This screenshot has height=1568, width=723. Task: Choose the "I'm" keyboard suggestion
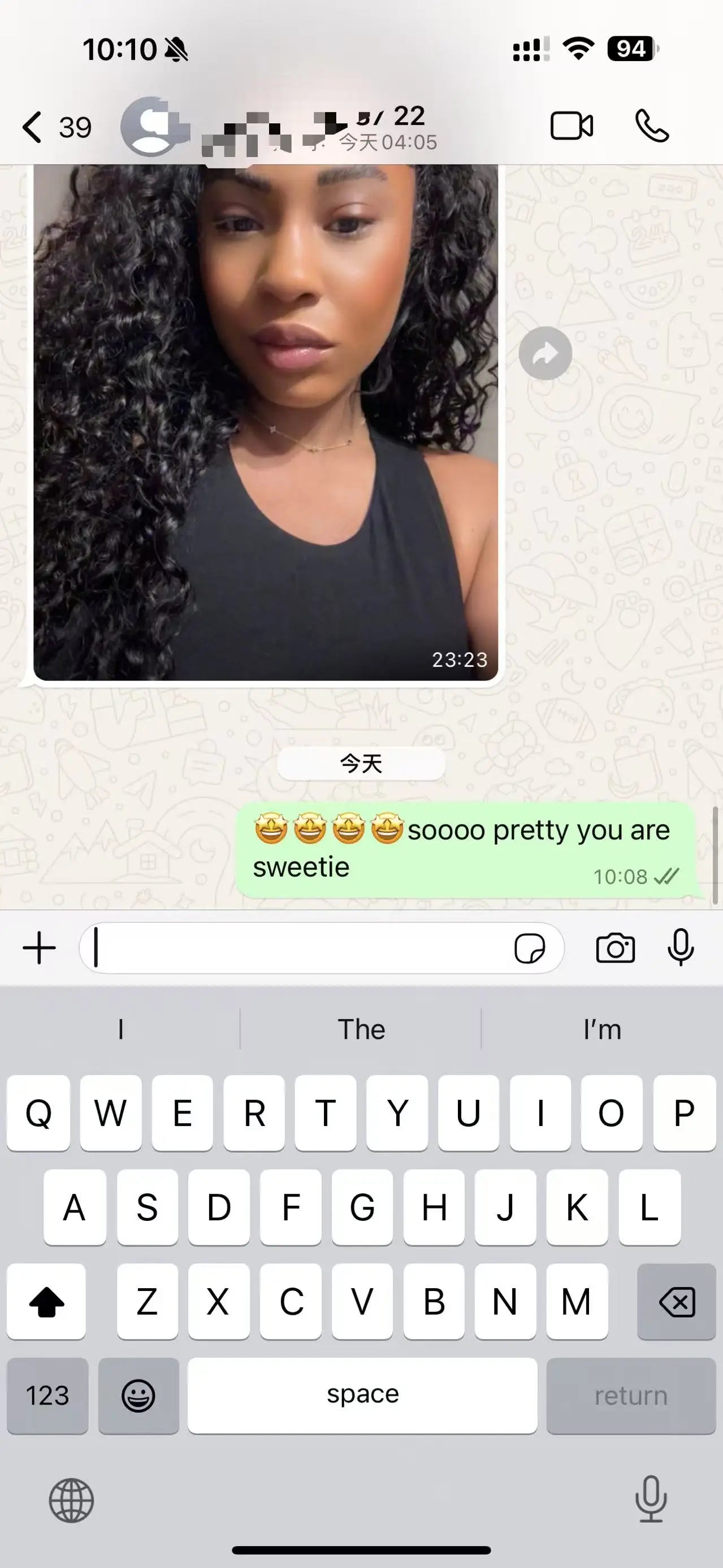[x=602, y=1030]
